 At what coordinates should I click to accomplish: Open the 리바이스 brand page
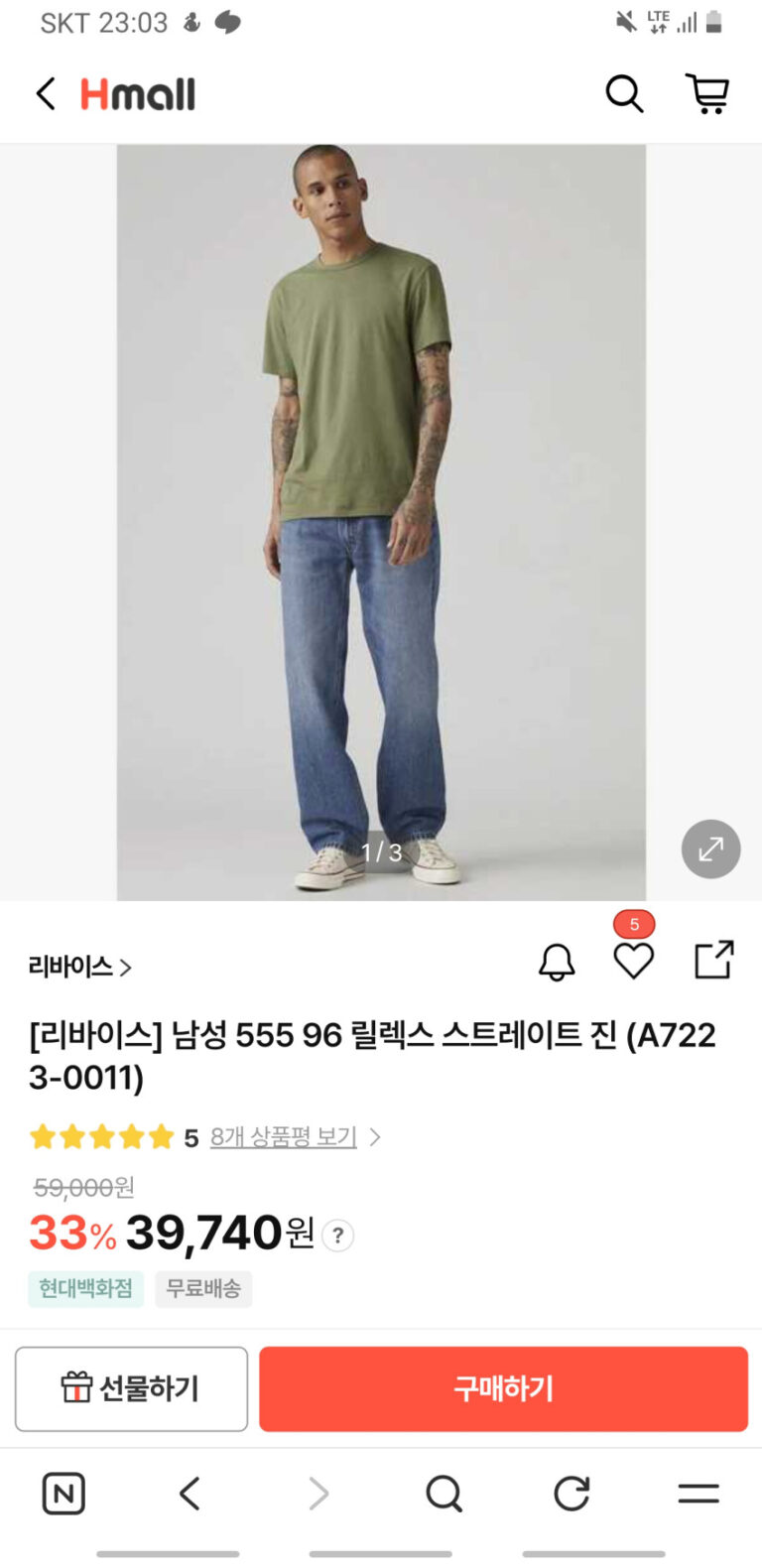point(79,966)
